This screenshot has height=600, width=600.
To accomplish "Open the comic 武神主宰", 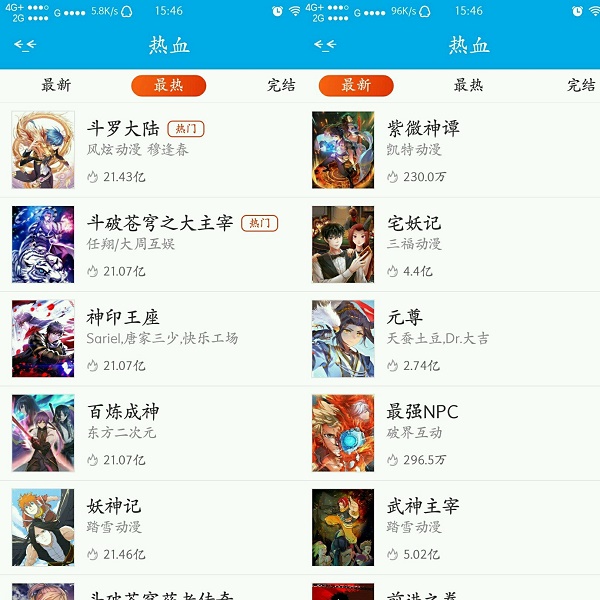I will click(x=423, y=506).
